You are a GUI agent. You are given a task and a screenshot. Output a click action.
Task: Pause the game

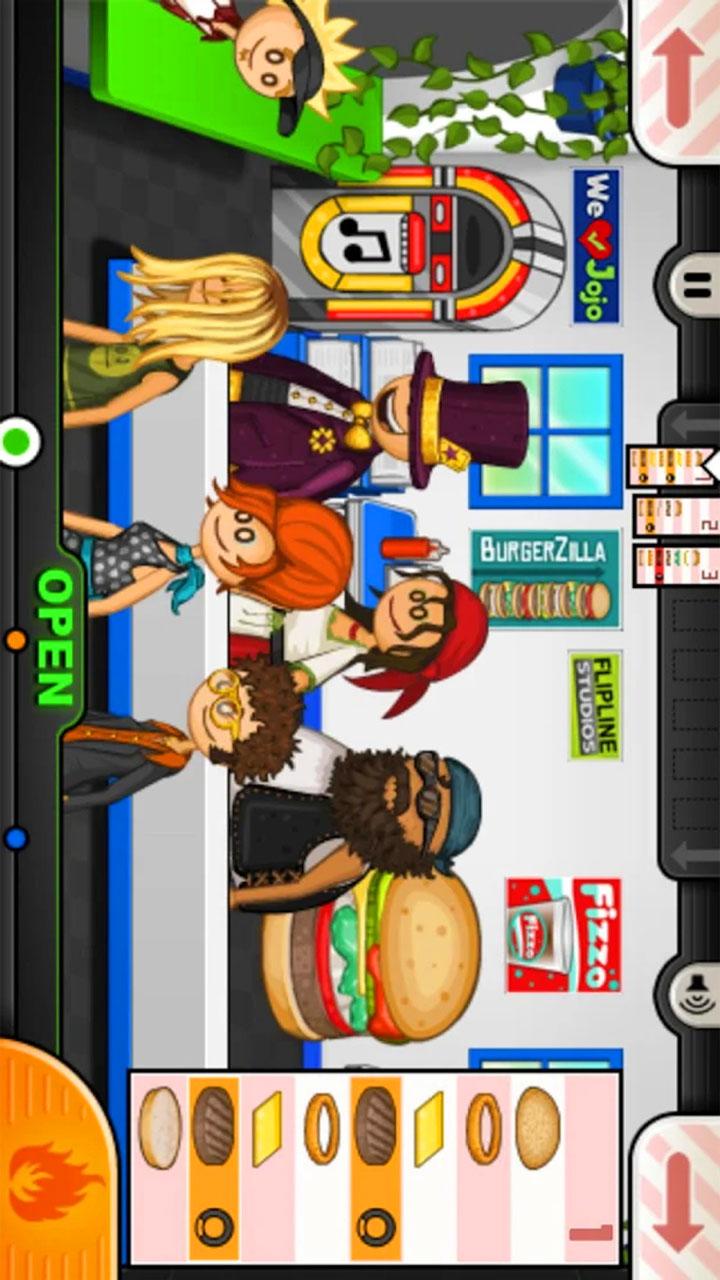click(x=692, y=287)
